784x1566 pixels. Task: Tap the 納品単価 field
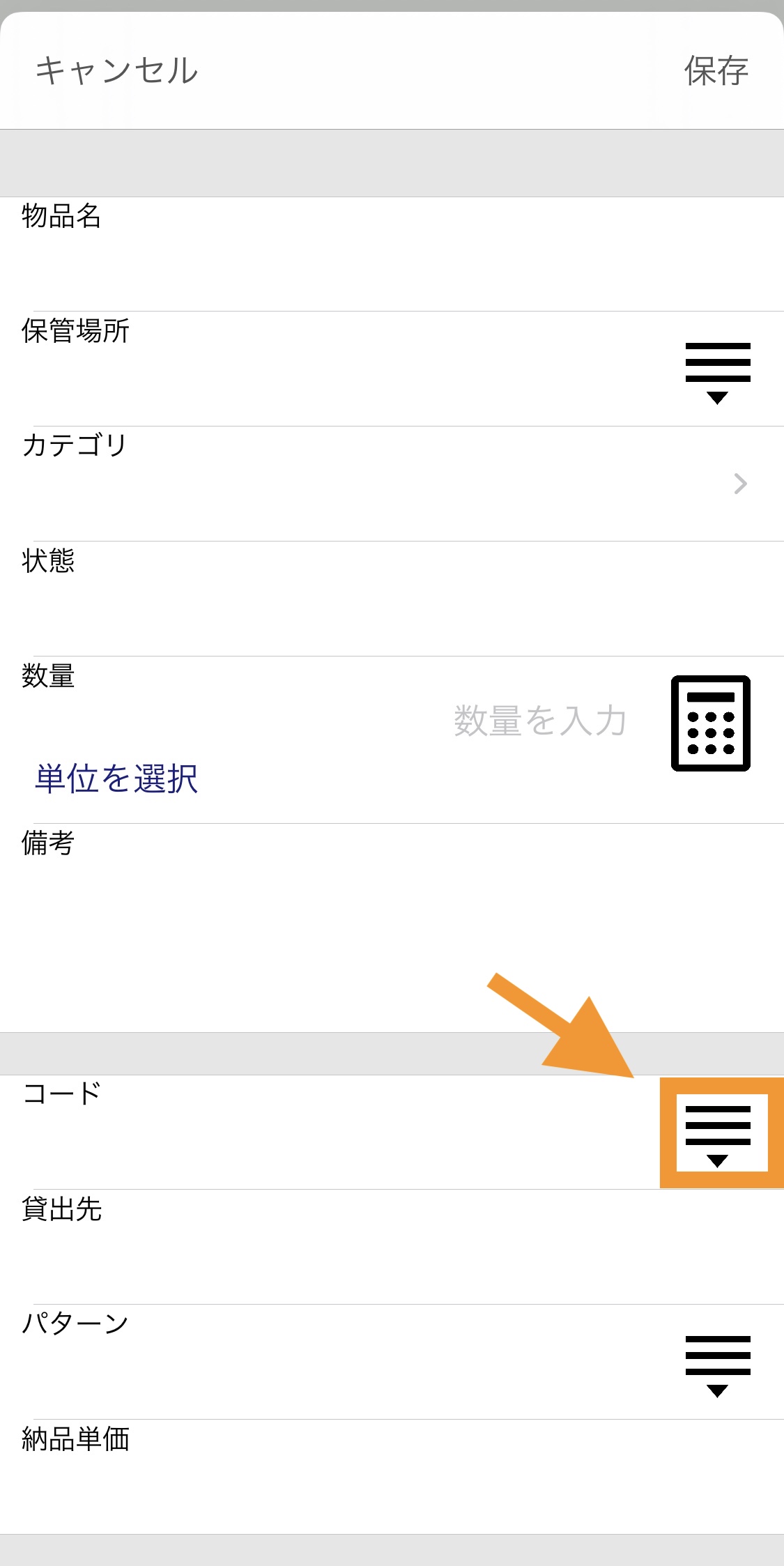click(392, 1476)
